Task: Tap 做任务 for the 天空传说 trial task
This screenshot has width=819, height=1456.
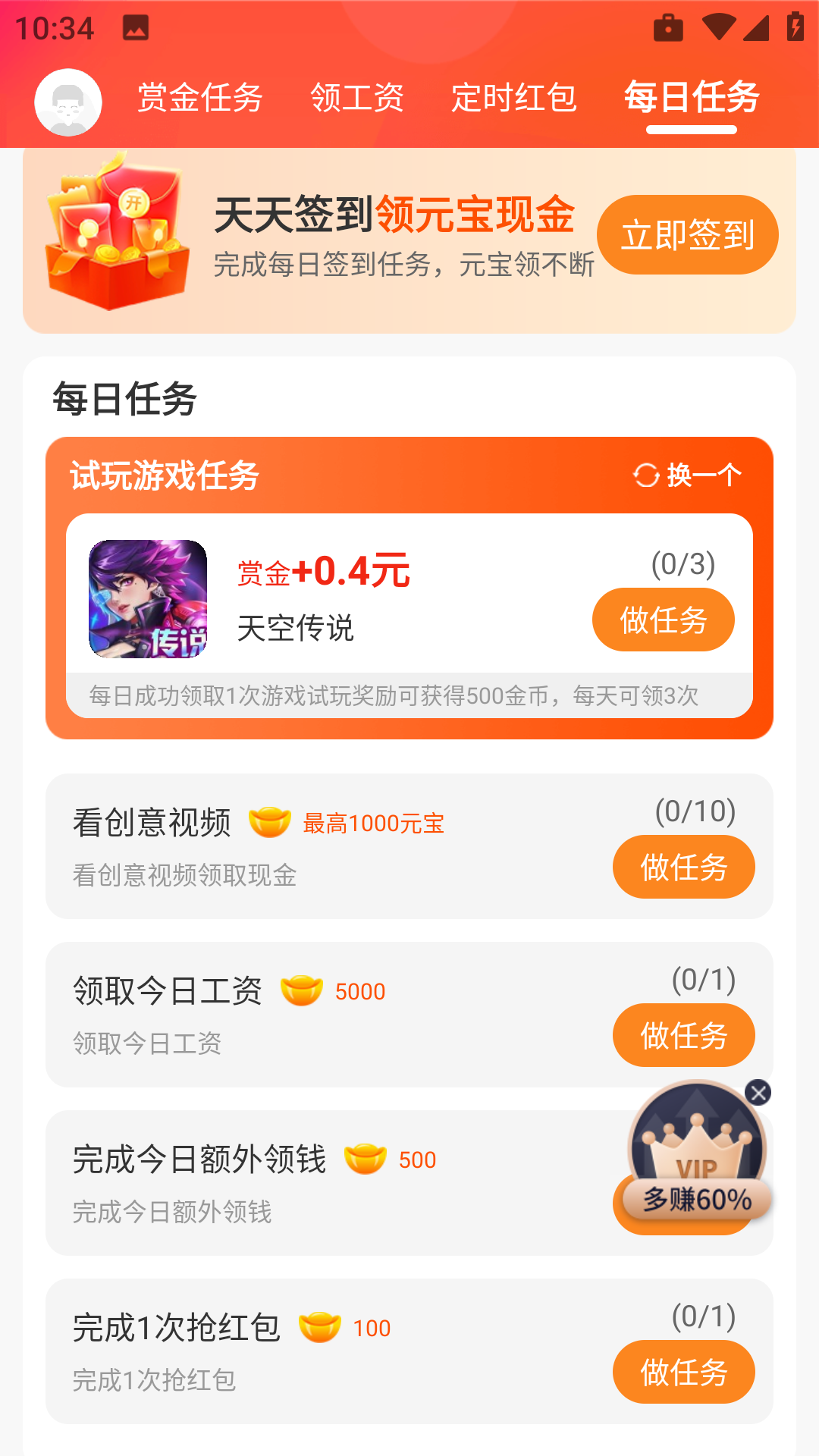Action: pyautogui.click(x=661, y=620)
